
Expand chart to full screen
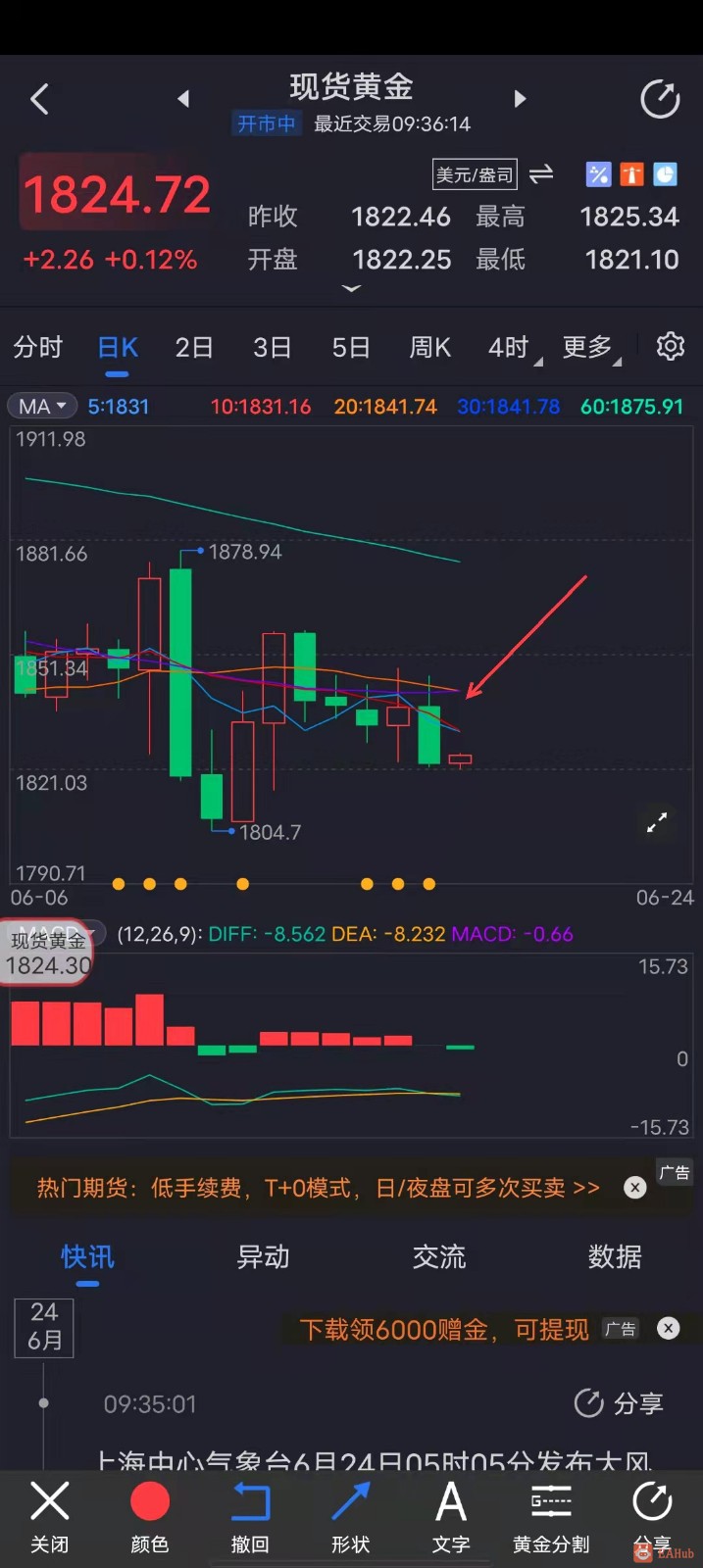656,822
